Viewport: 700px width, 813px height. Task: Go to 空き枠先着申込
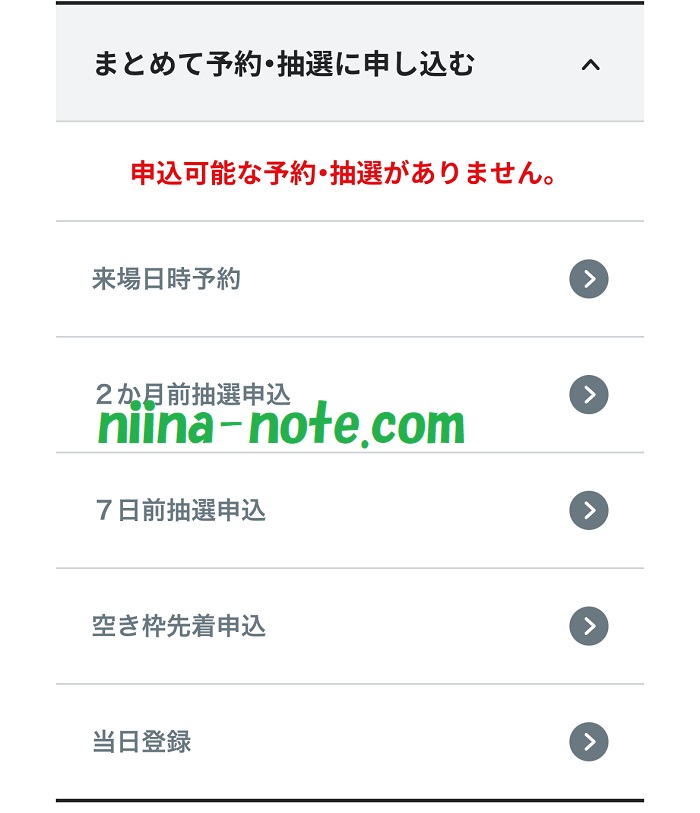pos(589,627)
